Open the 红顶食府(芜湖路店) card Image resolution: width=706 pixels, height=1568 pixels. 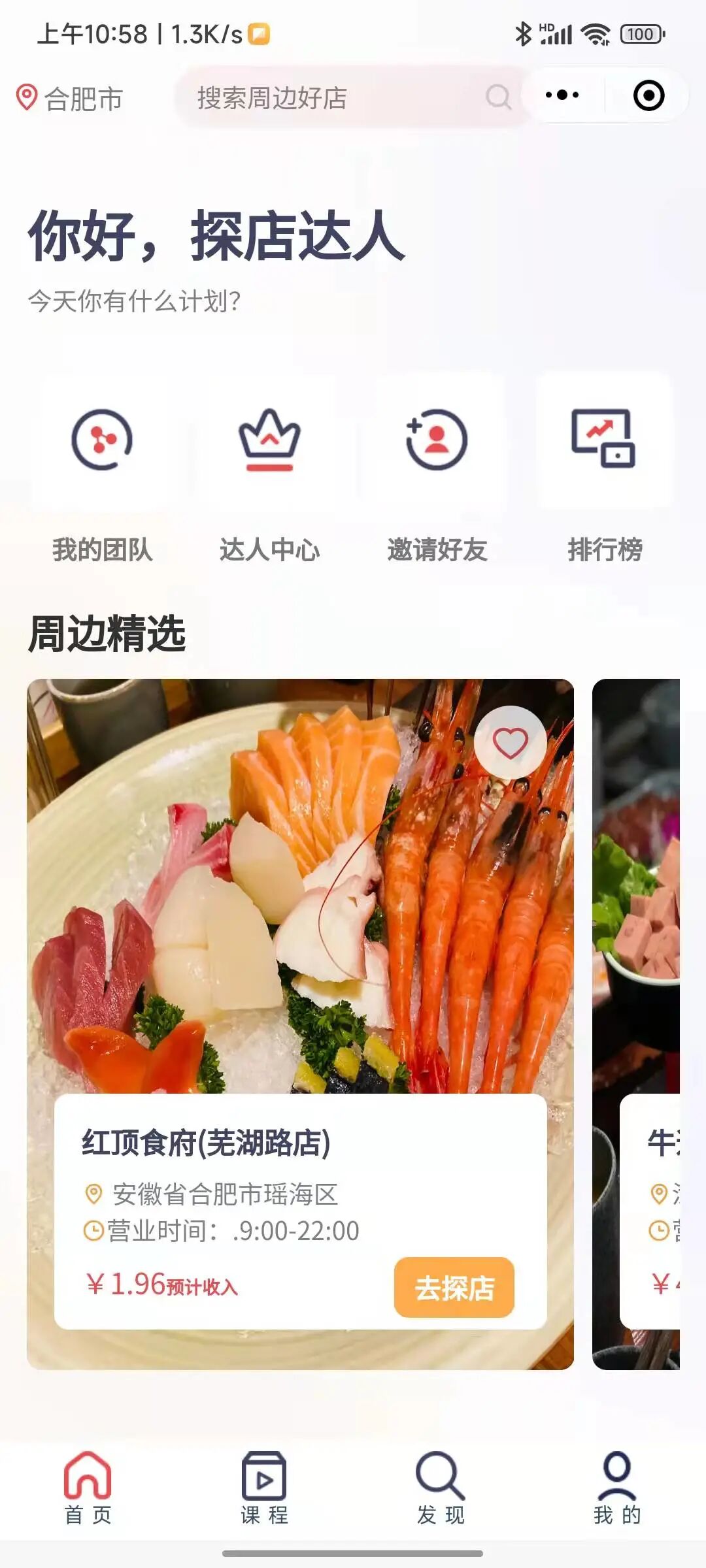click(x=300, y=1024)
